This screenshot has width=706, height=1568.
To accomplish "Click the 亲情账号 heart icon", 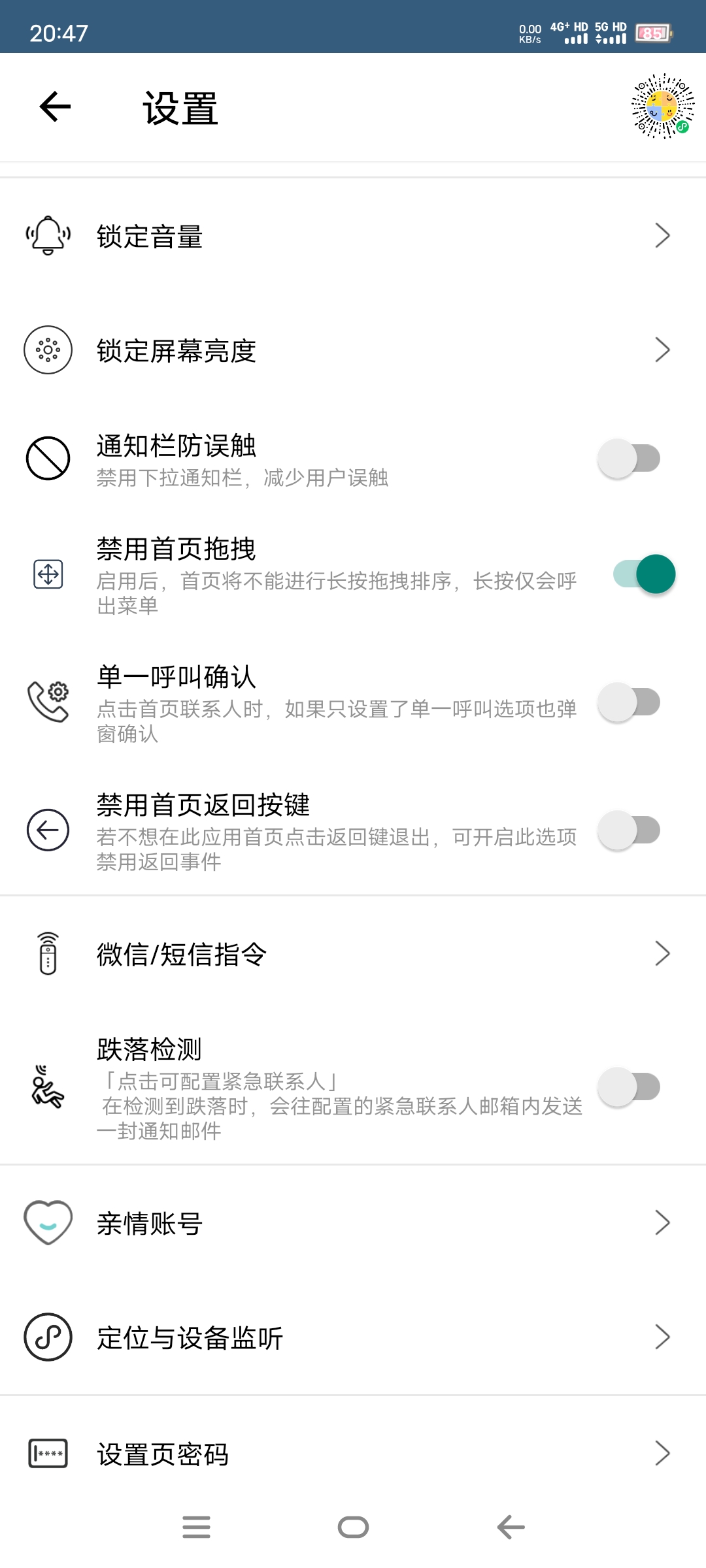I will point(48,1223).
